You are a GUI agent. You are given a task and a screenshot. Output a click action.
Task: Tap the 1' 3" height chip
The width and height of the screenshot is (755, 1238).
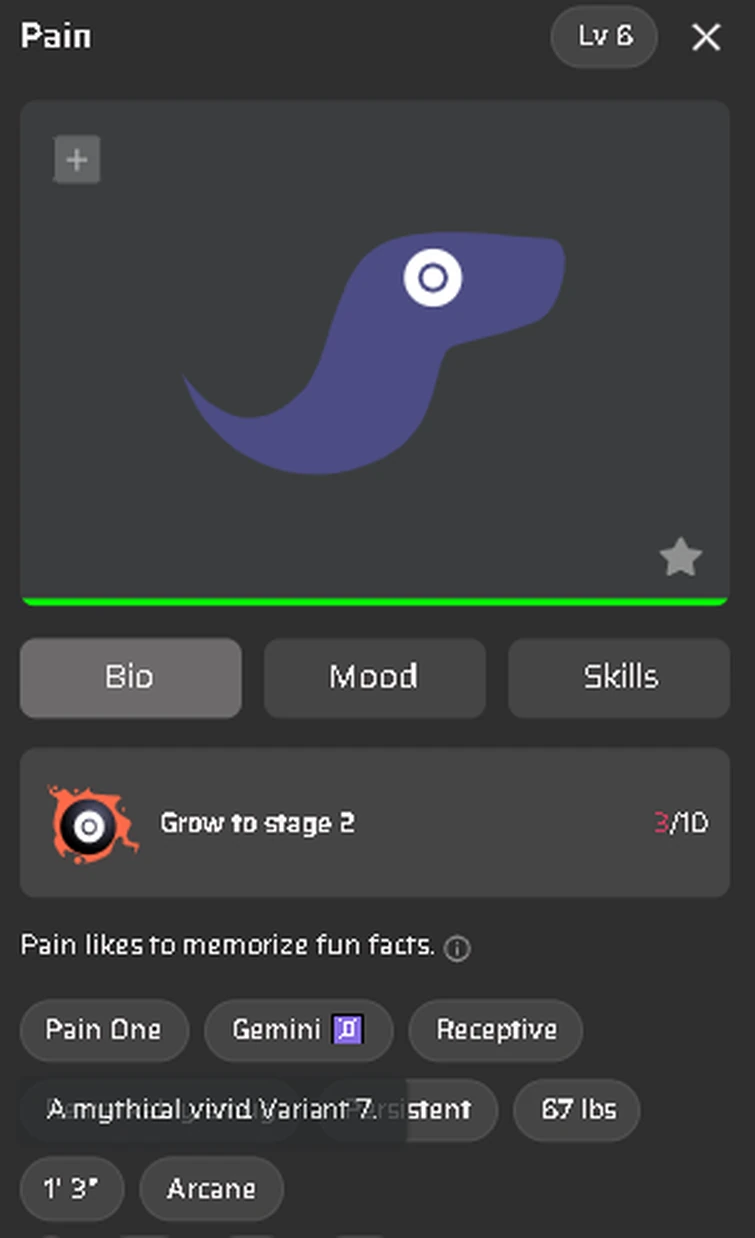(71, 1189)
